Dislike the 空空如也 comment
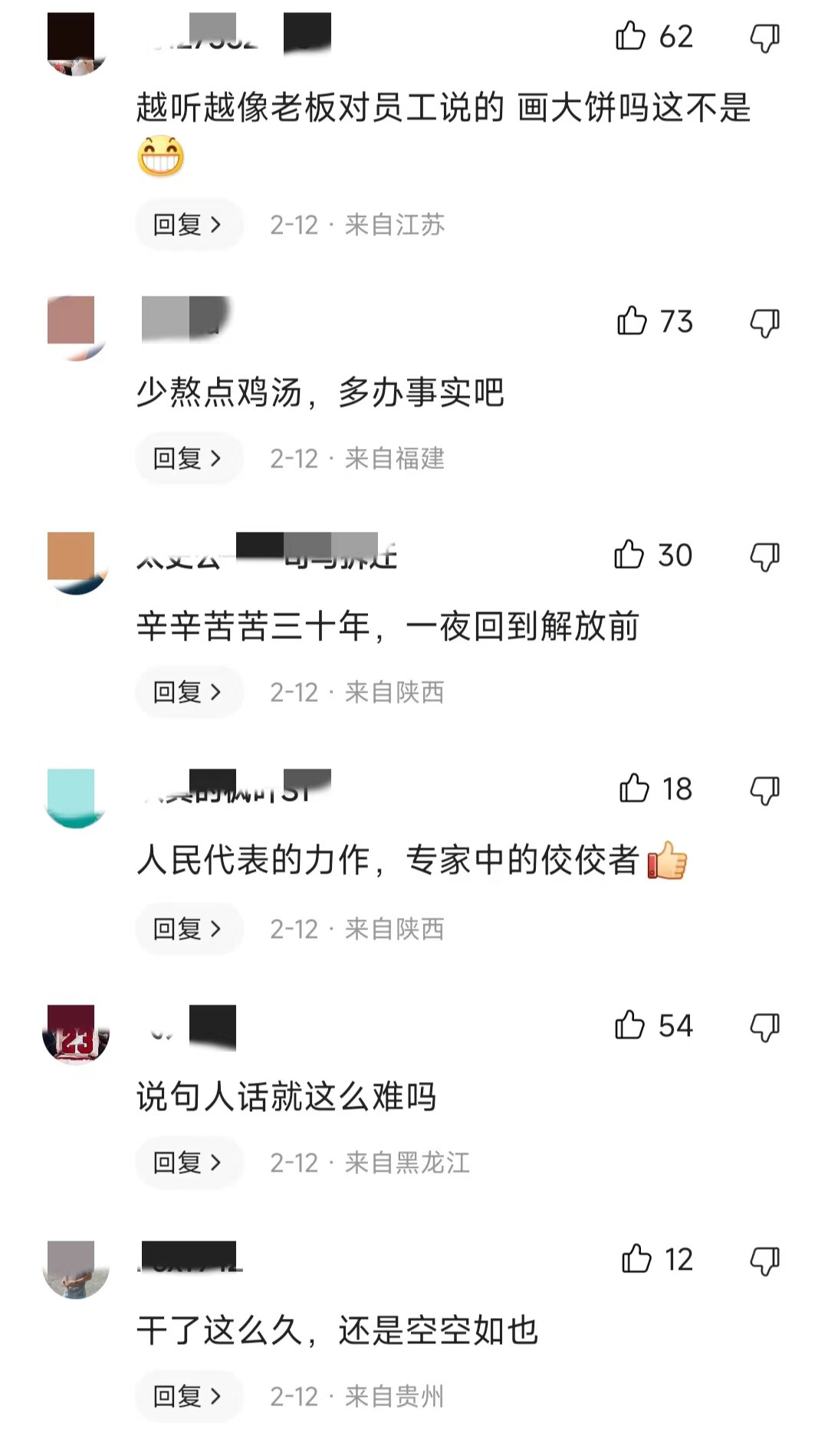Viewport: 828px width, 1456px height. [x=764, y=1261]
